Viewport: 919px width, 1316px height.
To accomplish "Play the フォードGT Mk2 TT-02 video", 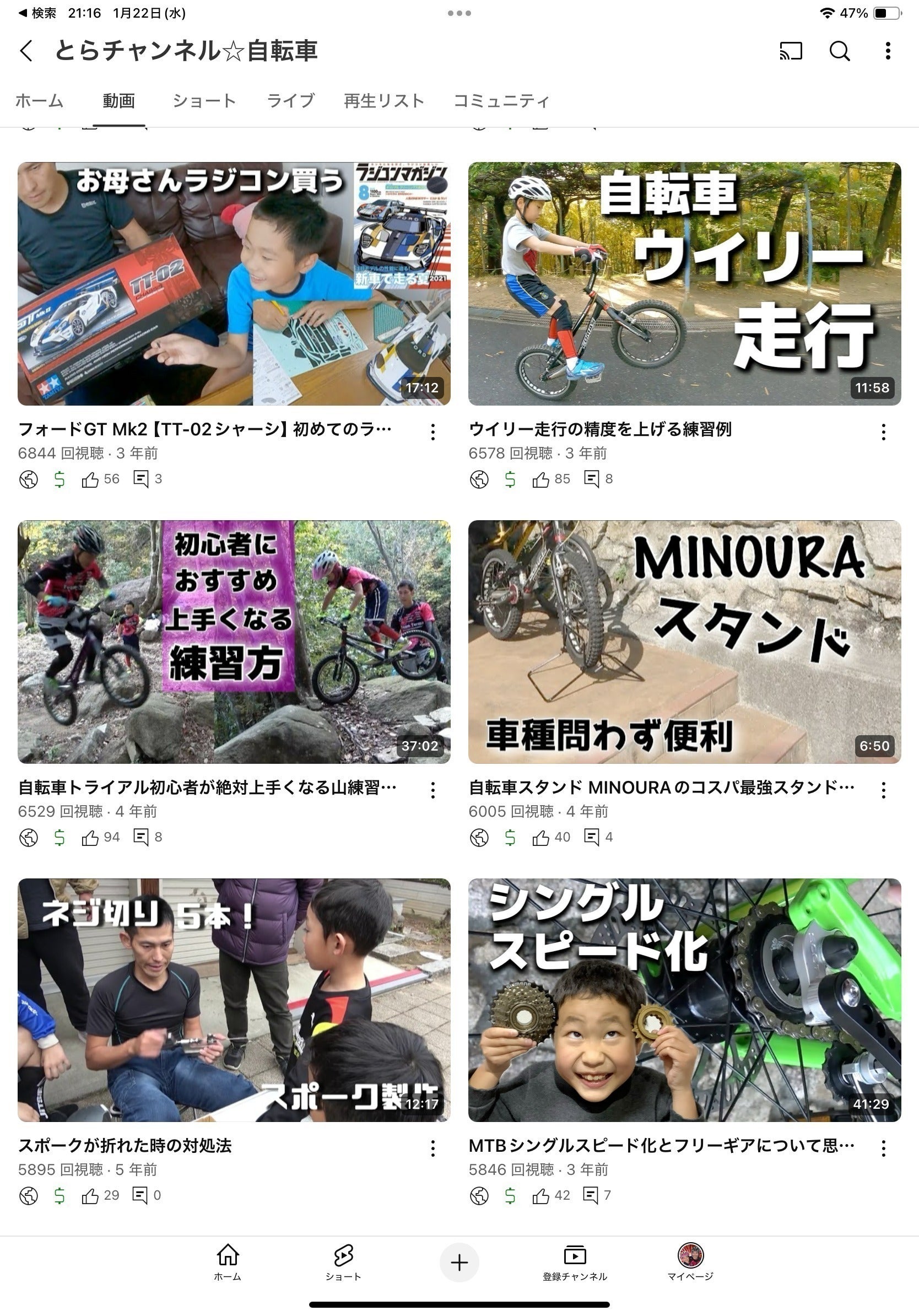I will 234,284.
